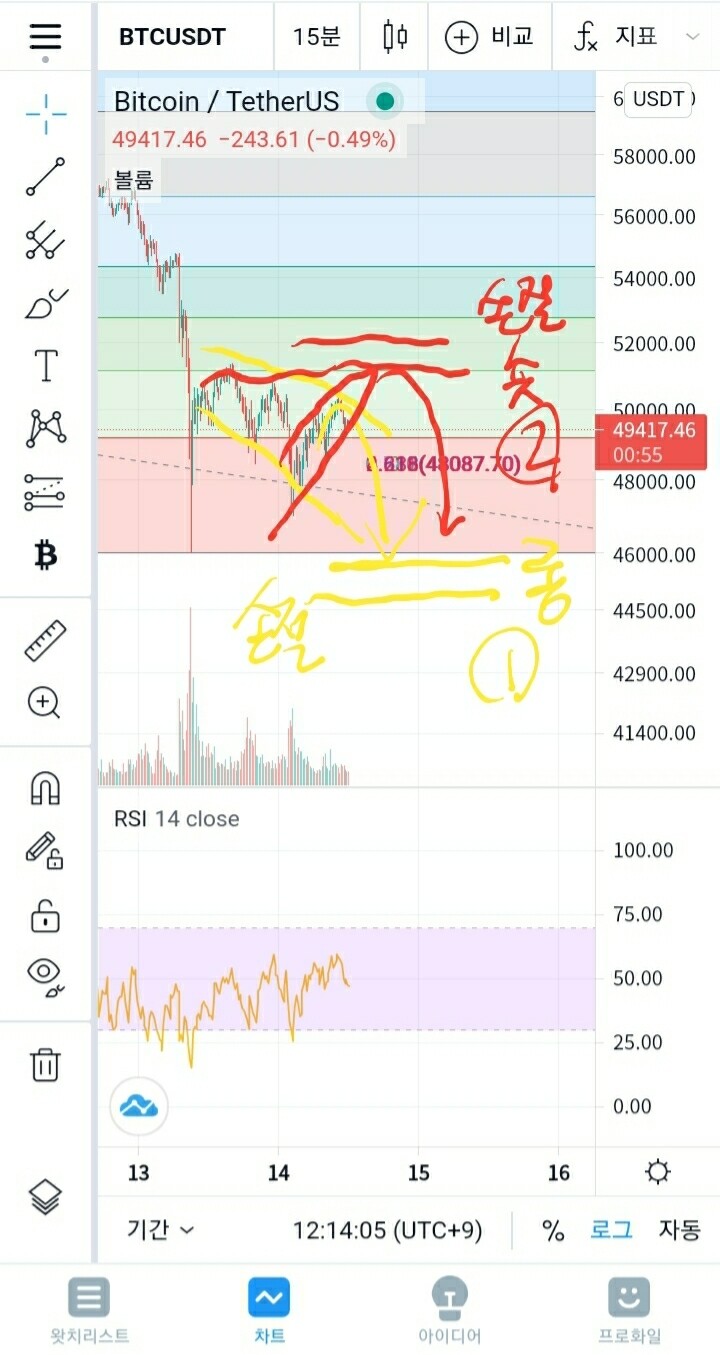
Task: Enable 자동 auto scale
Action: 679,1229
